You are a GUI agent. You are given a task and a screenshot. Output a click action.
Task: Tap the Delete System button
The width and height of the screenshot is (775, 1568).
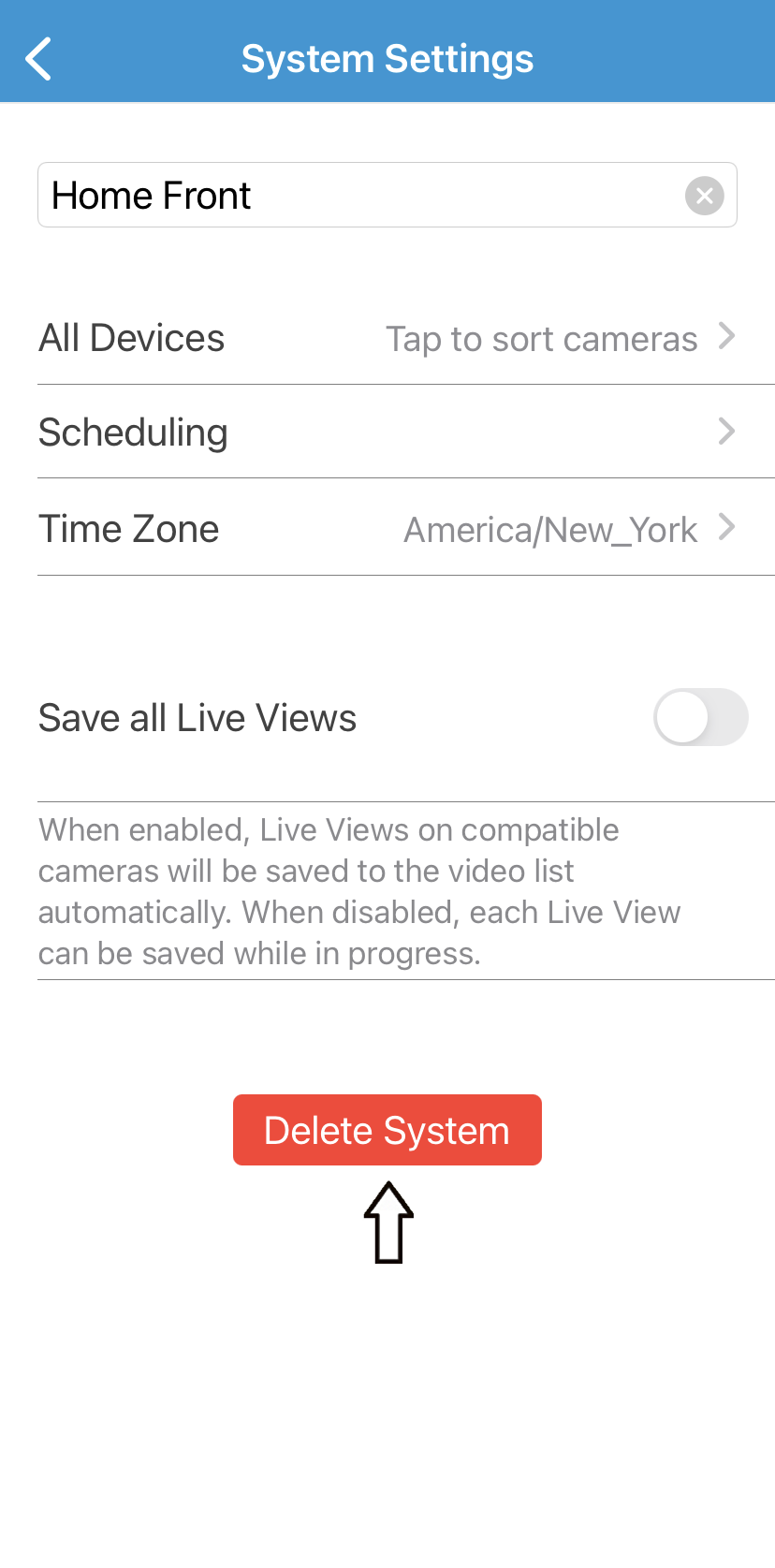(x=387, y=1130)
